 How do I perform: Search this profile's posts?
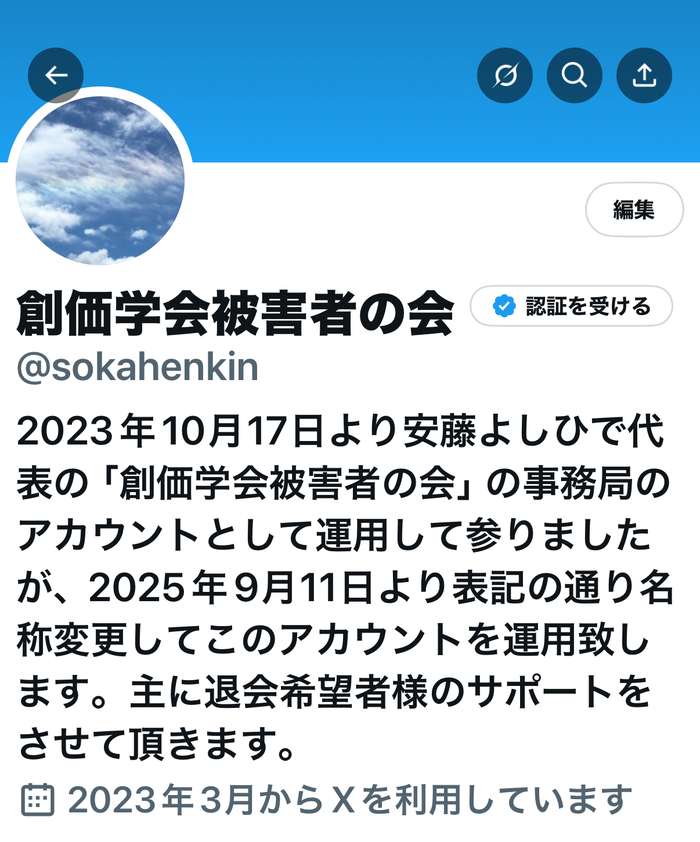(x=574, y=75)
